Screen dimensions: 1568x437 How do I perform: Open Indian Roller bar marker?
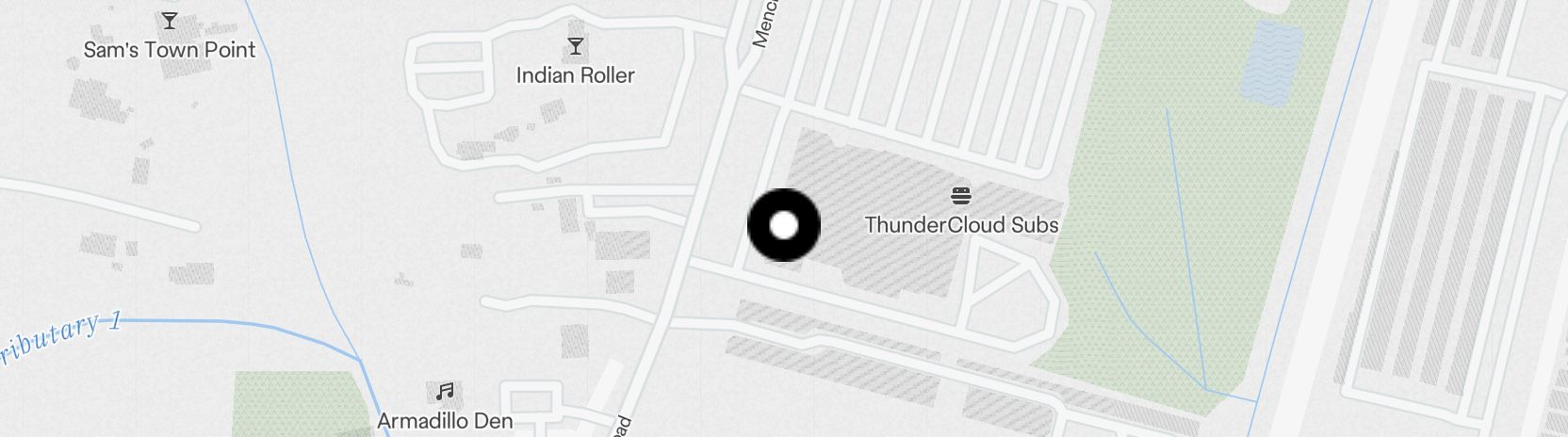pos(575,46)
